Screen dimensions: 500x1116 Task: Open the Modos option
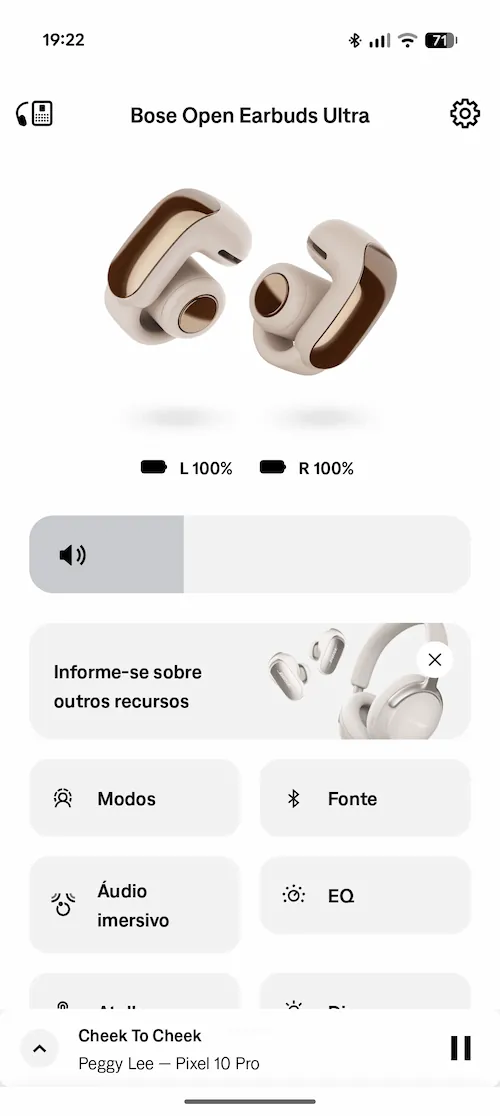[x=134, y=798]
